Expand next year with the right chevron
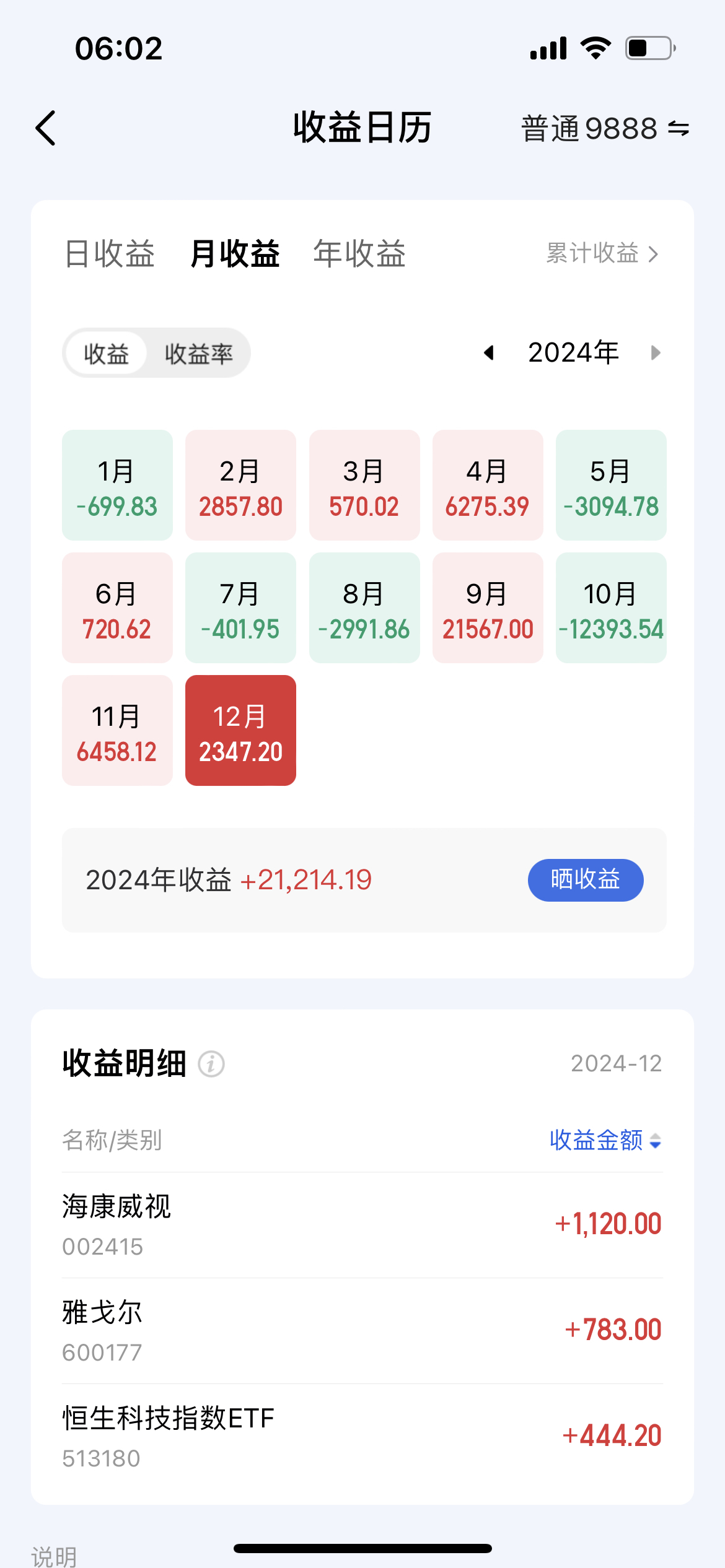The height and width of the screenshot is (1568, 725). 657,353
